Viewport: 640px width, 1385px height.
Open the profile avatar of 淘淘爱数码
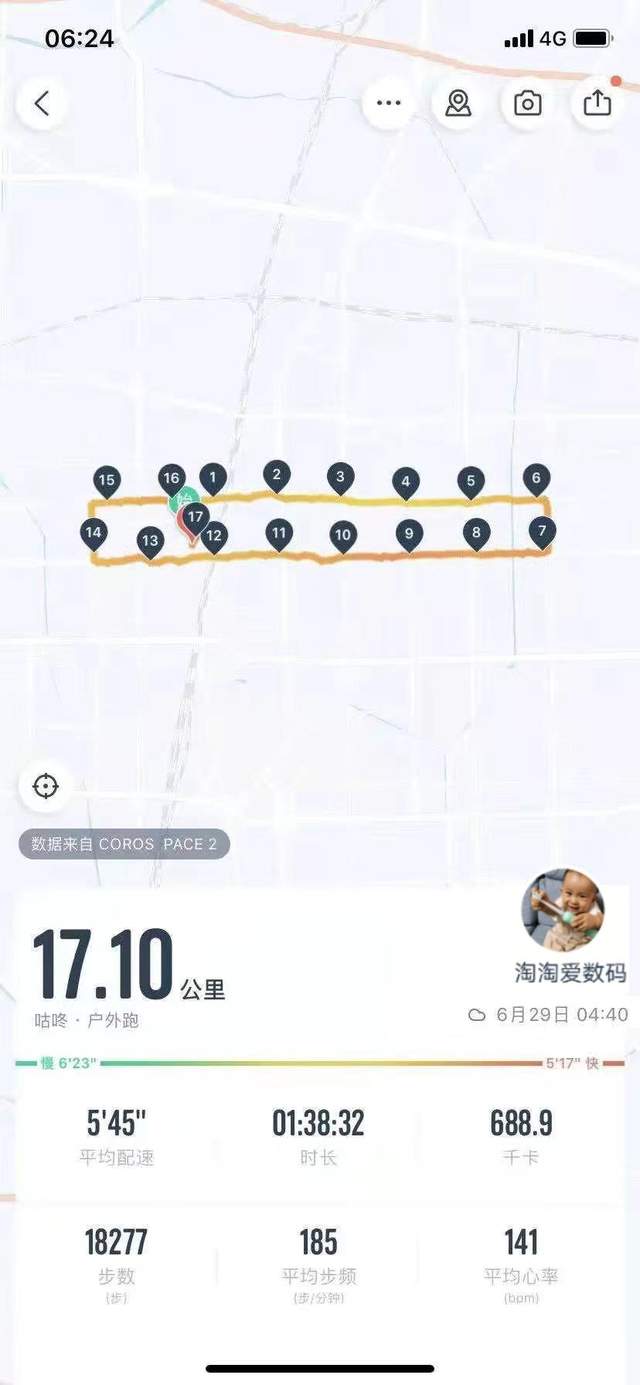point(563,910)
